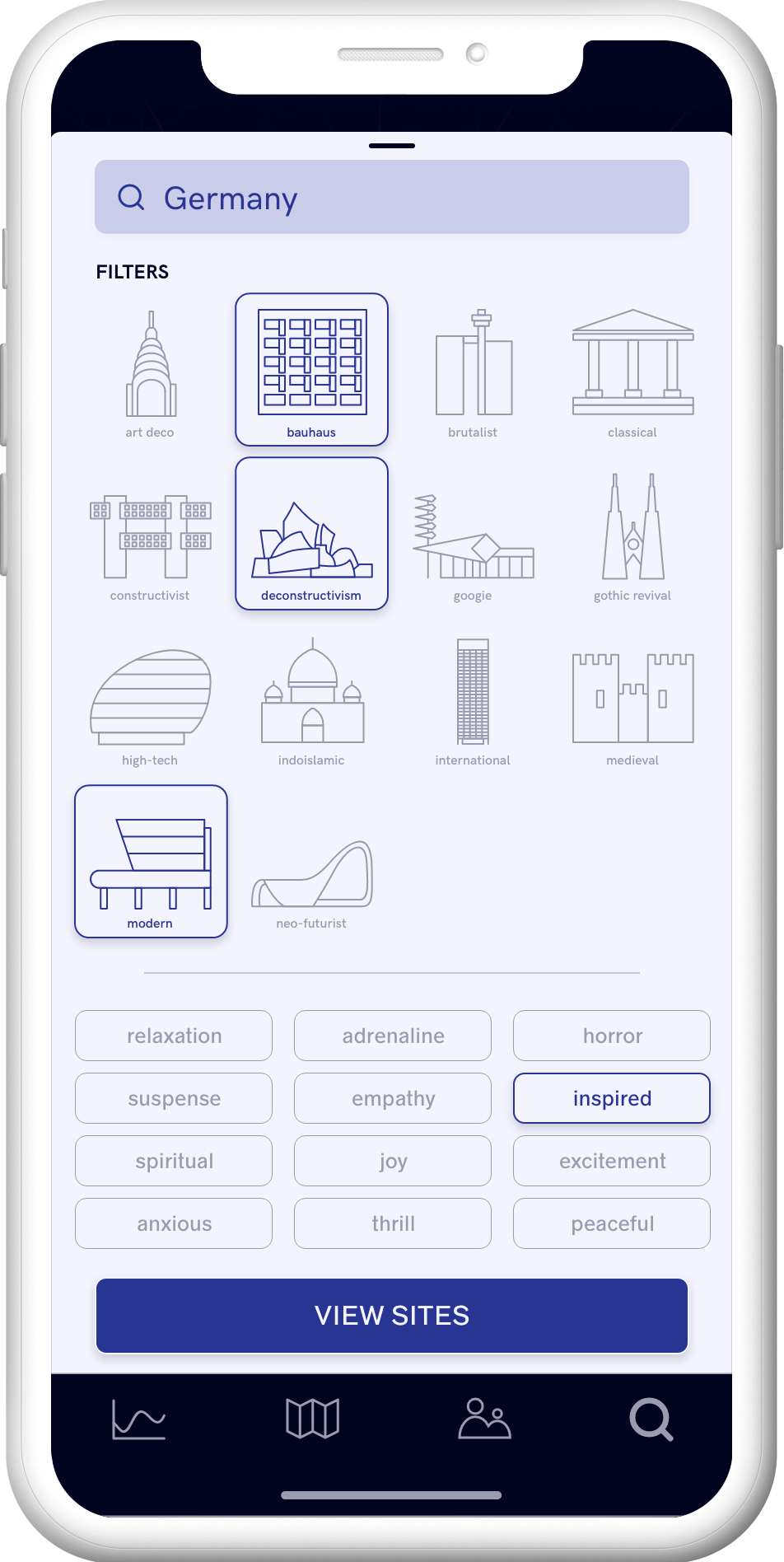Choose the brutalist architecture filter
Screen dimensions: 784x1562
point(473,372)
